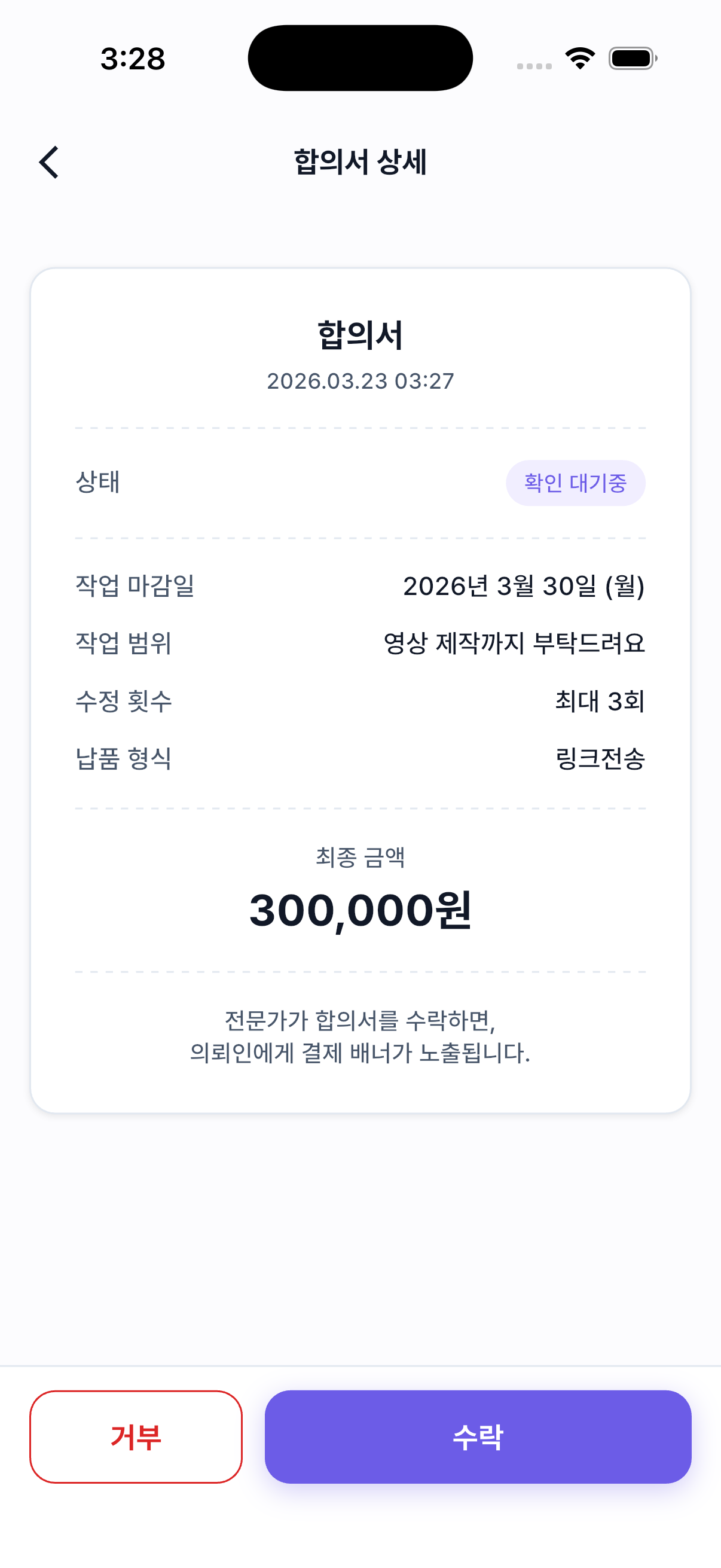
Task: Tap the 상태 status row label
Action: 98,481
